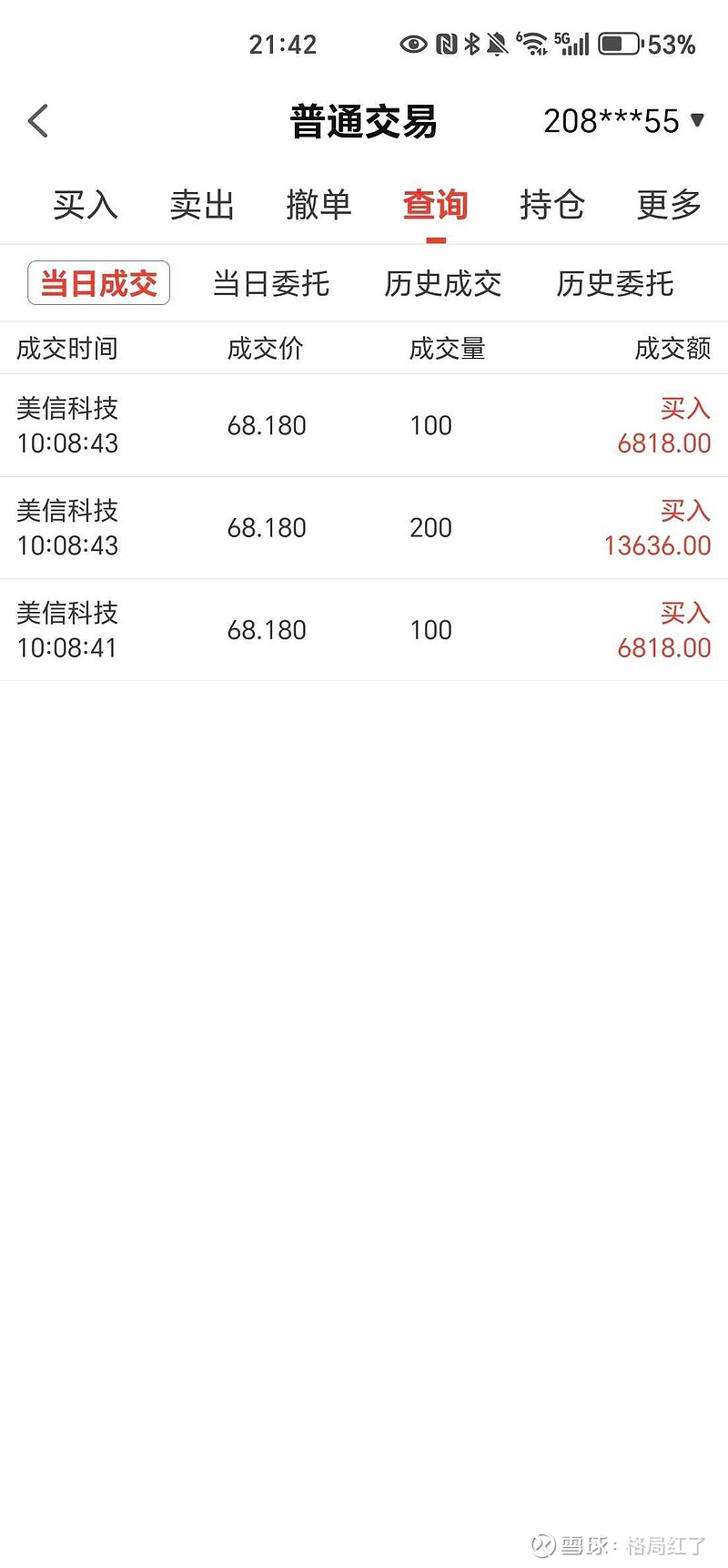Open the 撤单 tab
The image size is (728, 1568).
click(318, 205)
